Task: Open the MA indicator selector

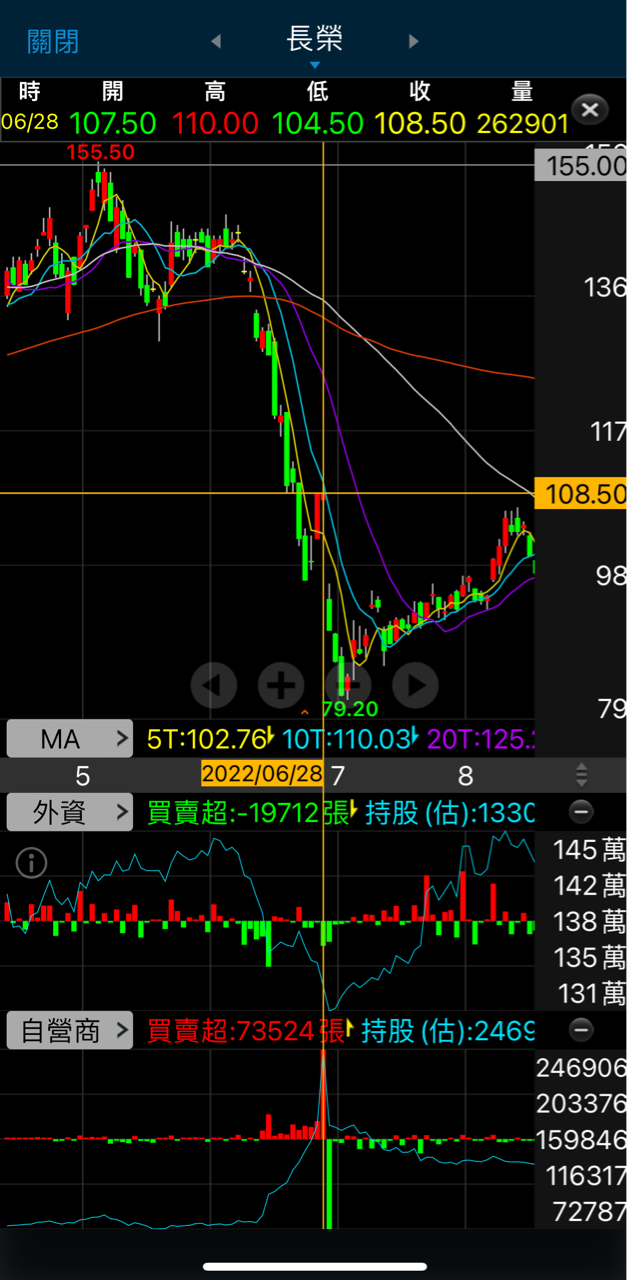Action: tap(69, 739)
